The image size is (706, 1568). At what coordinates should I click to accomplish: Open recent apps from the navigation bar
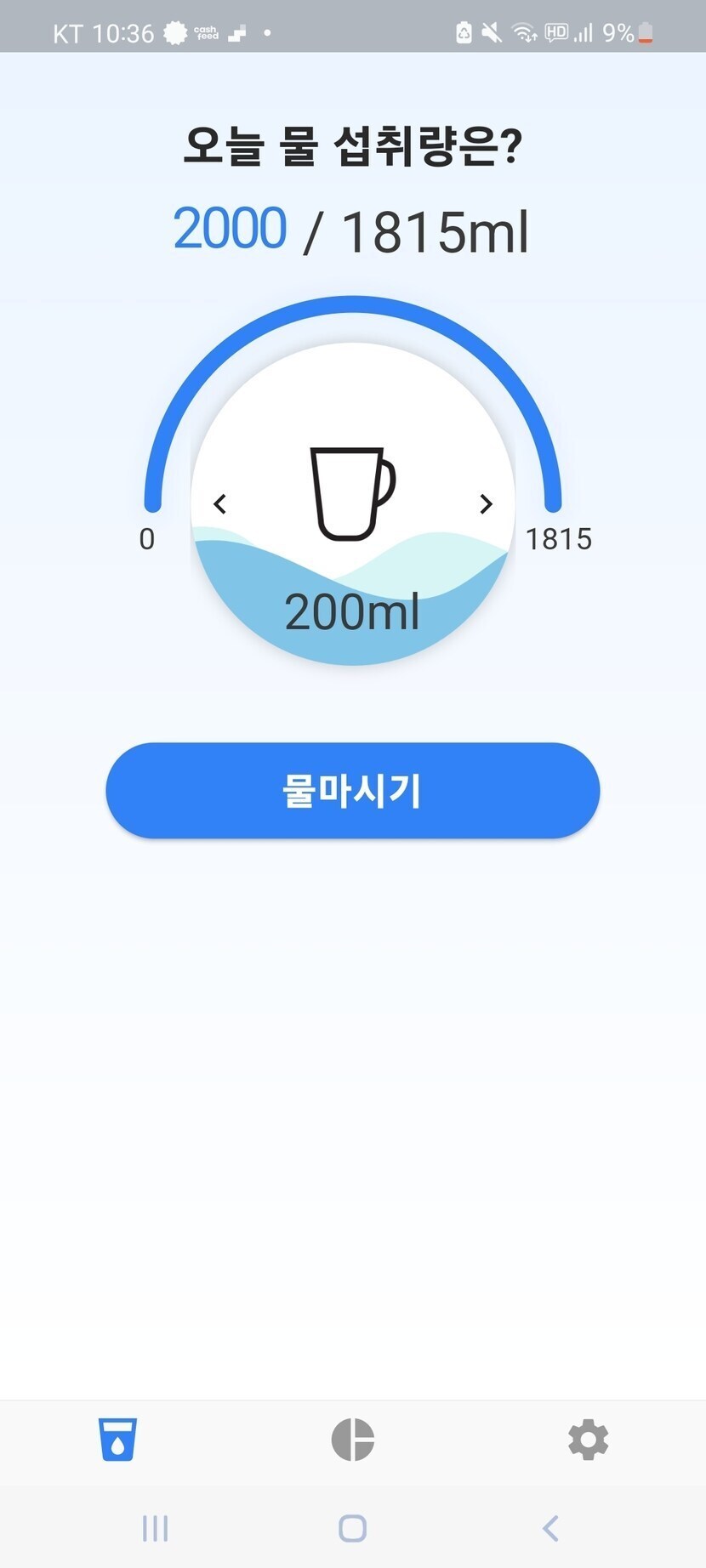pos(155,1528)
